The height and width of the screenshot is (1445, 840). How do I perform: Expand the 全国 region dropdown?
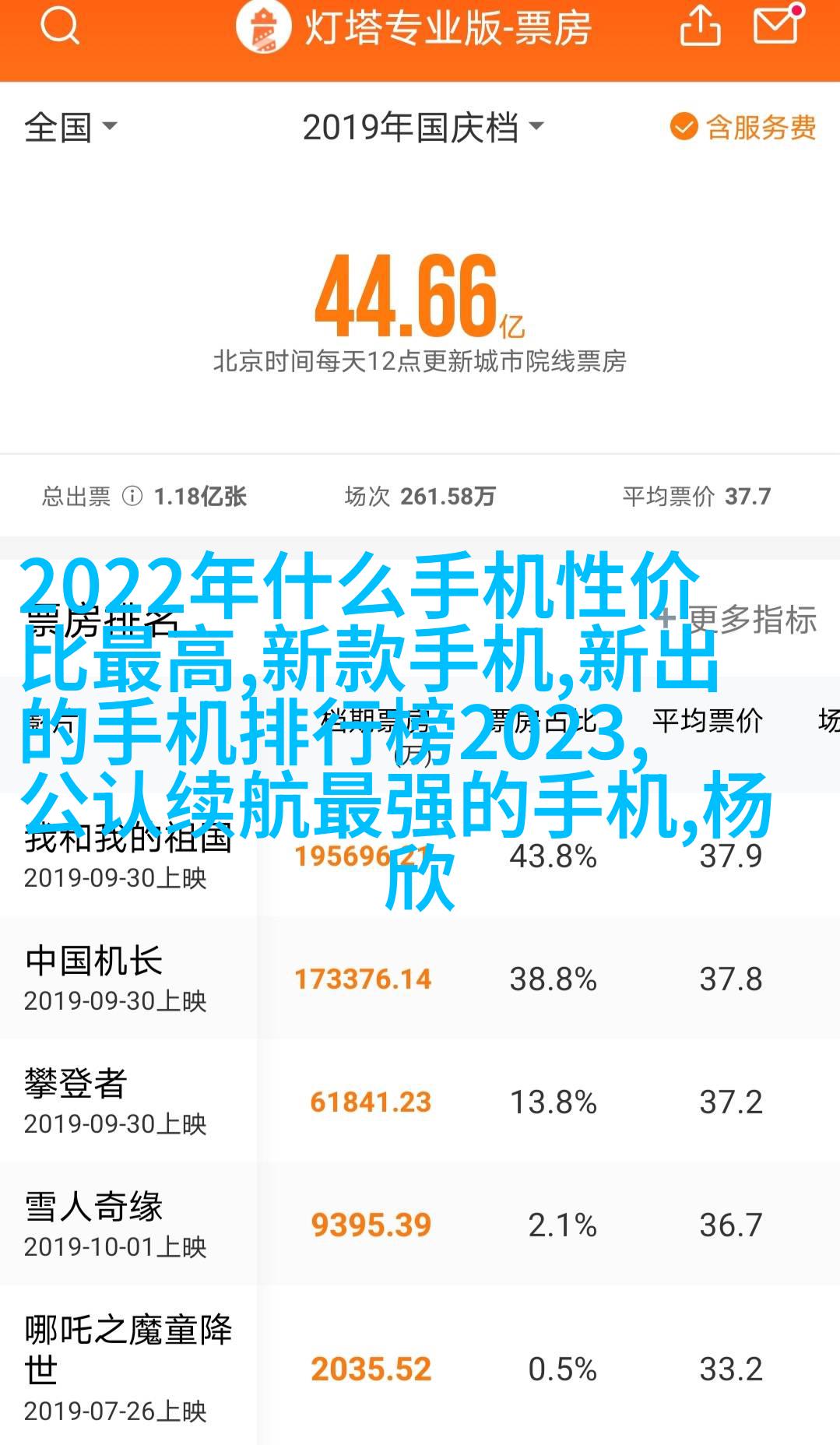[x=70, y=127]
